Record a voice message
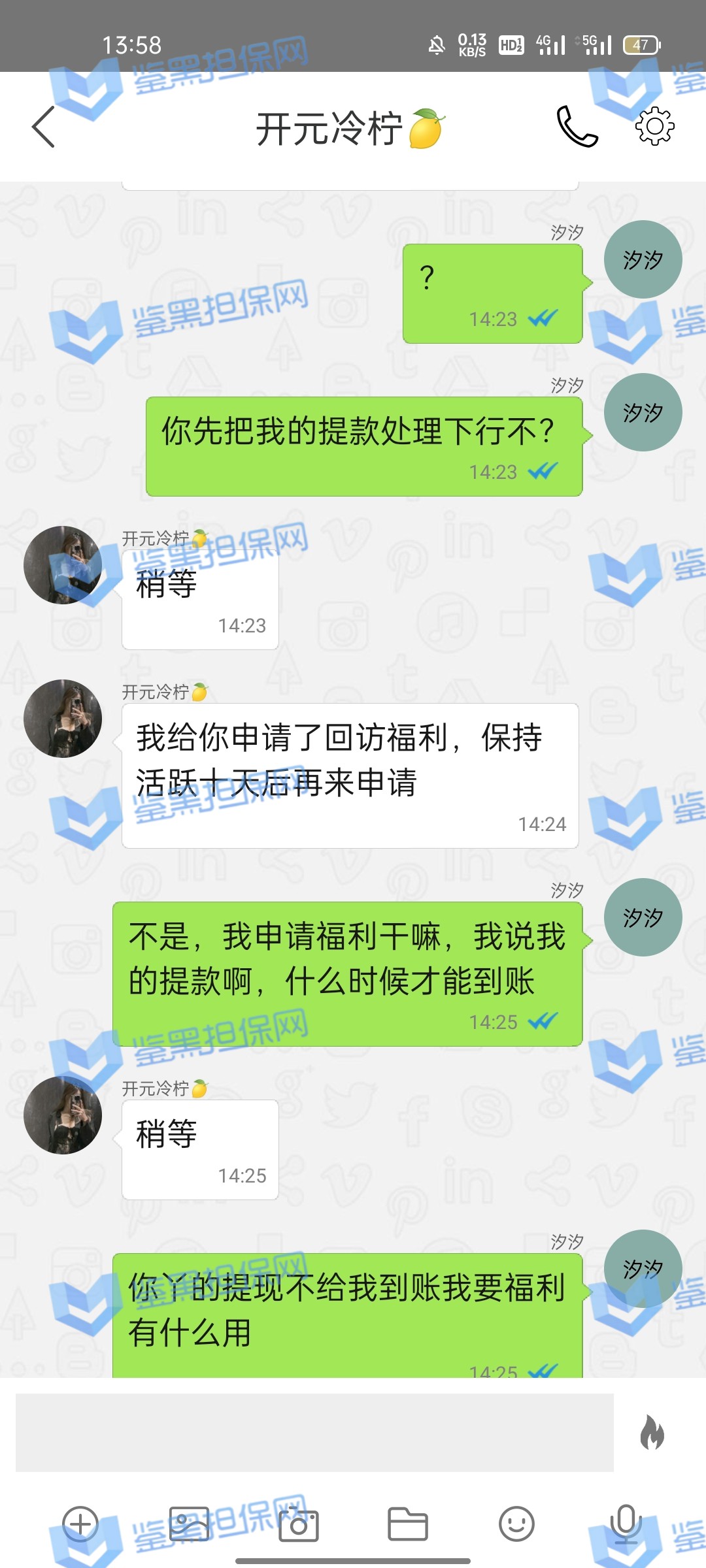This screenshot has width=706, height=1568. pos(626,1524)
